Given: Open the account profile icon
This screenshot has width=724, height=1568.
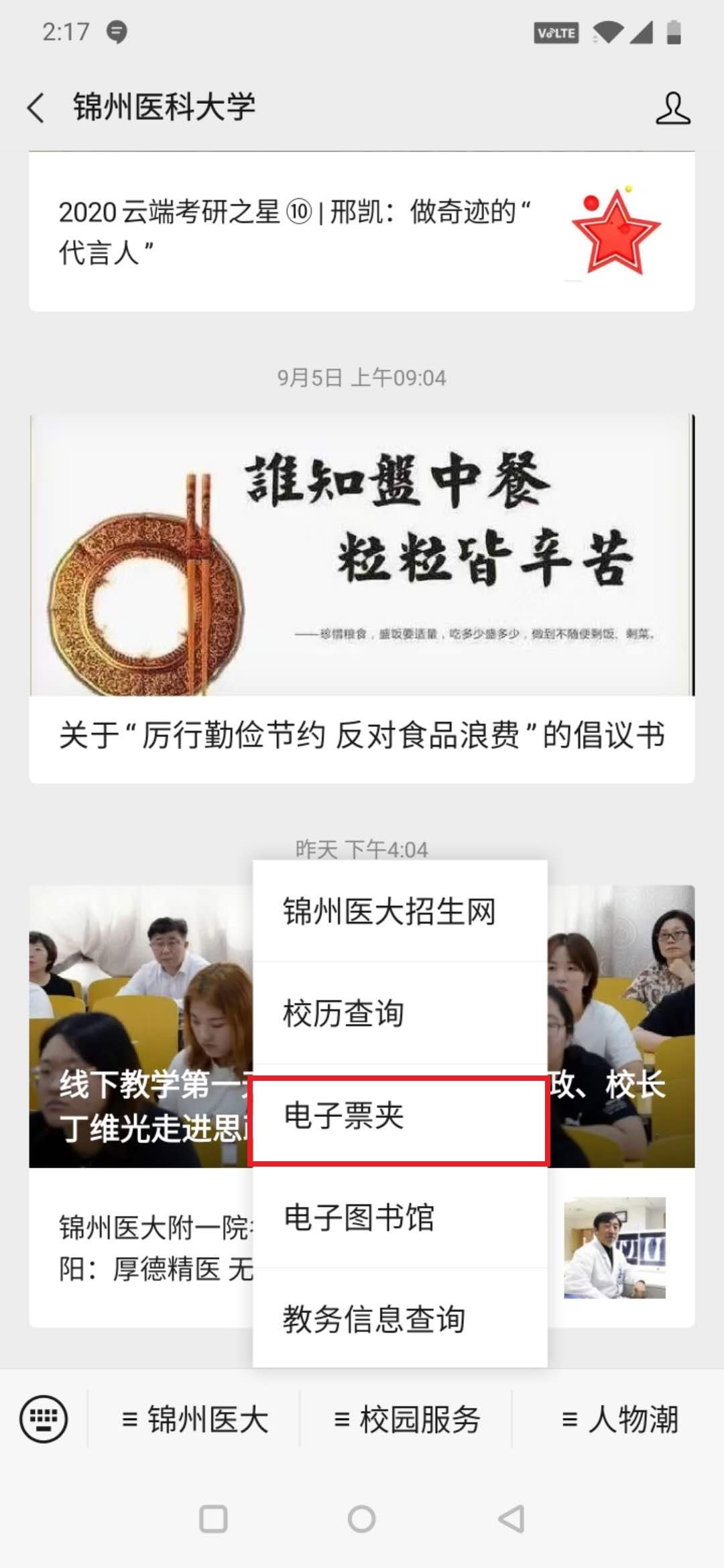Looking at the screenshot, I should point(672,108).
